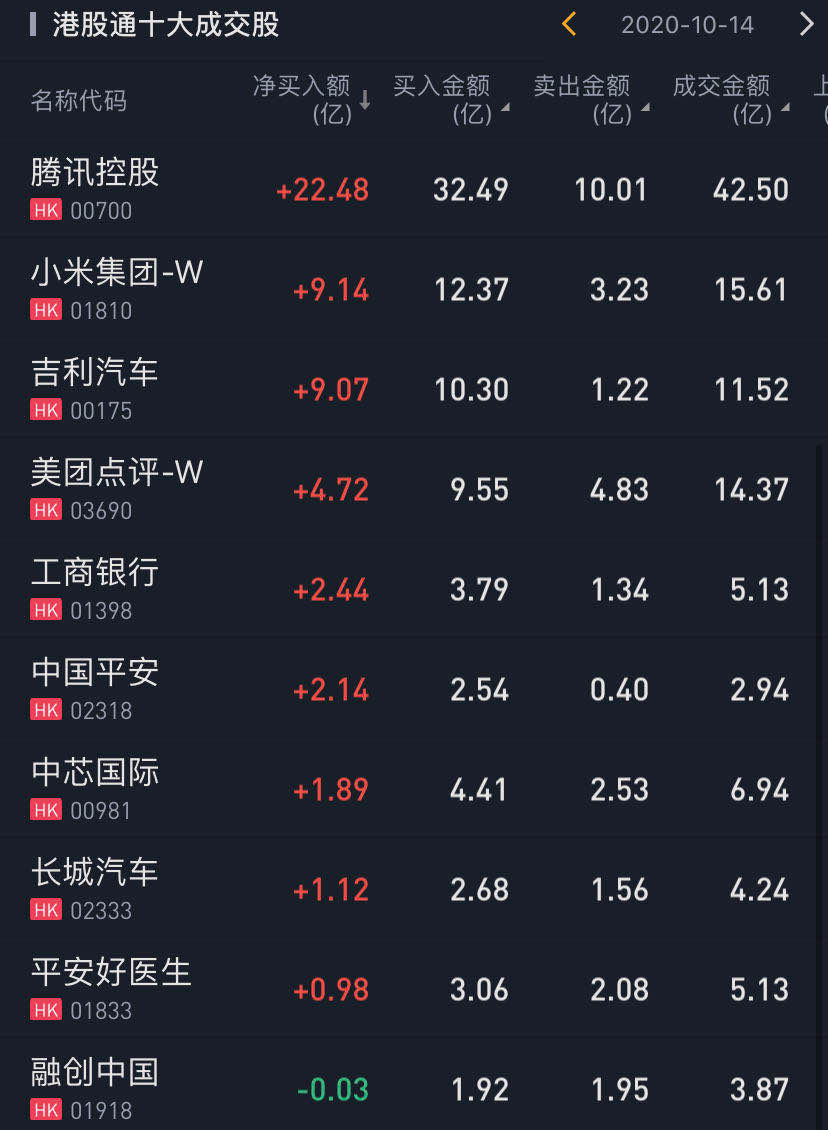Sort by 净买入额 column
Viewport: 828px width, 1130px height.
click(311, 100)
